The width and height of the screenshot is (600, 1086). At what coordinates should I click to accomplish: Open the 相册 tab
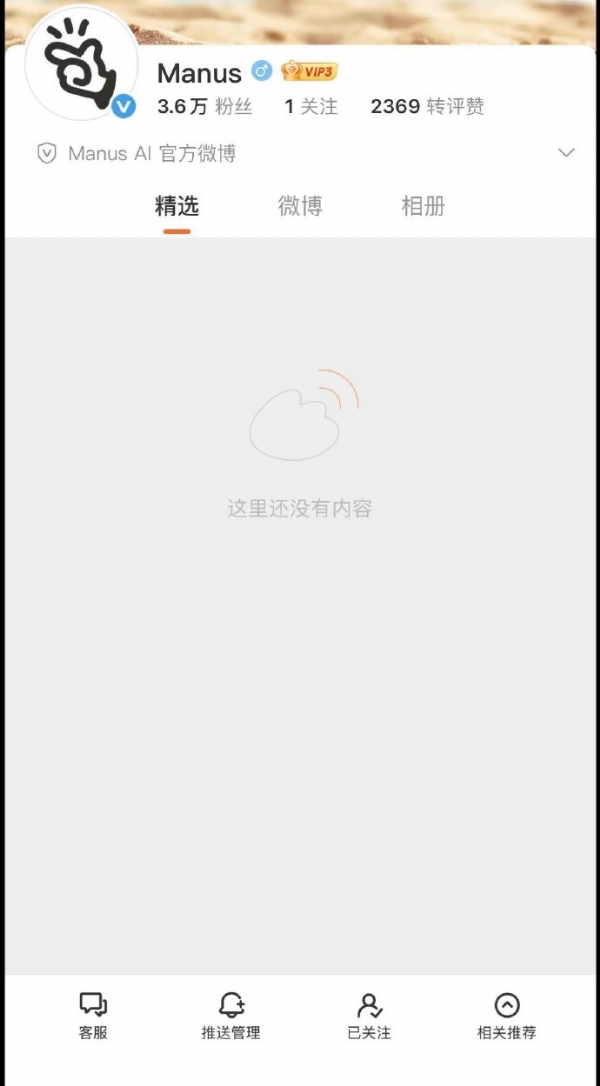pos(423,206)
